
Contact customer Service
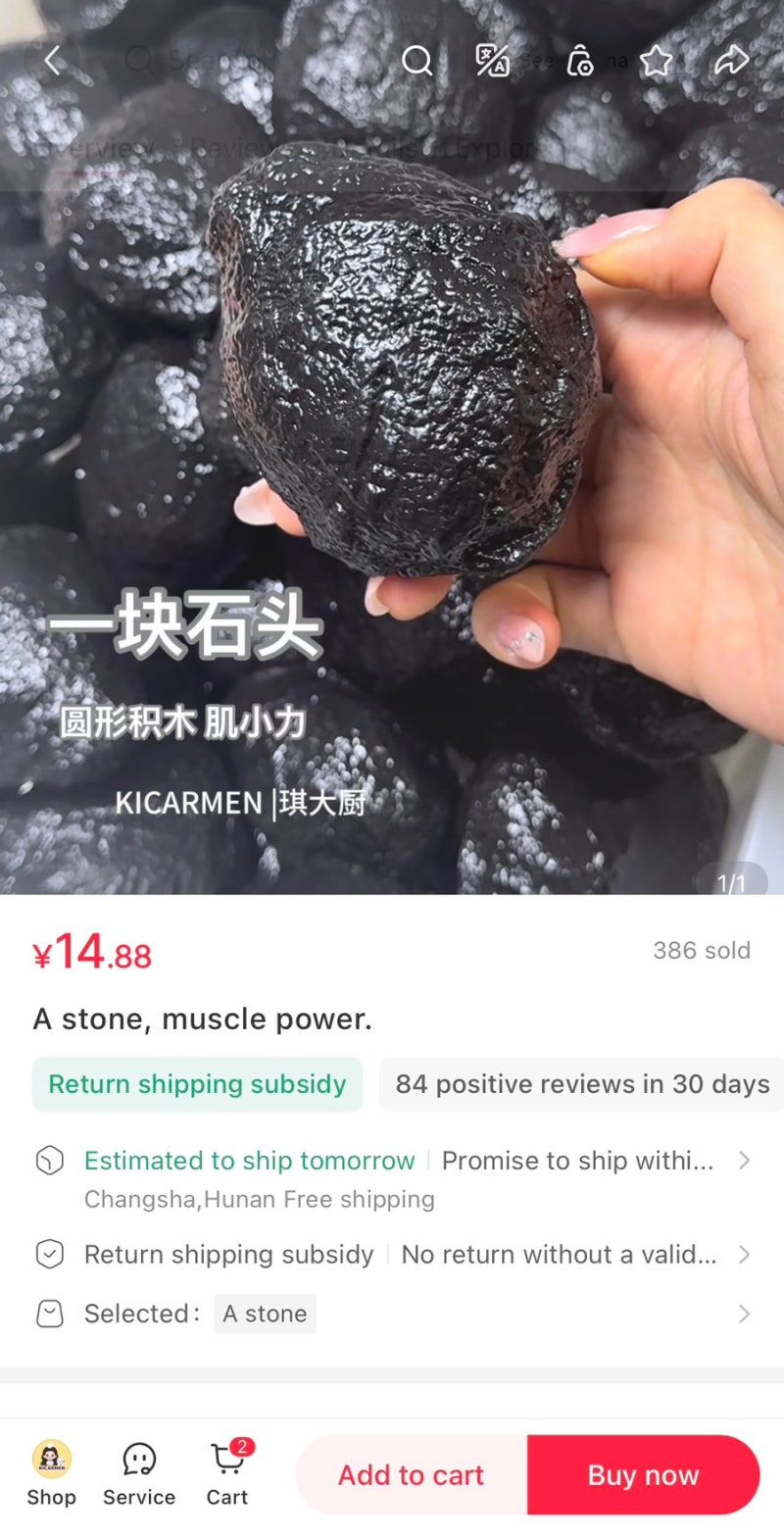(139, 1474)
